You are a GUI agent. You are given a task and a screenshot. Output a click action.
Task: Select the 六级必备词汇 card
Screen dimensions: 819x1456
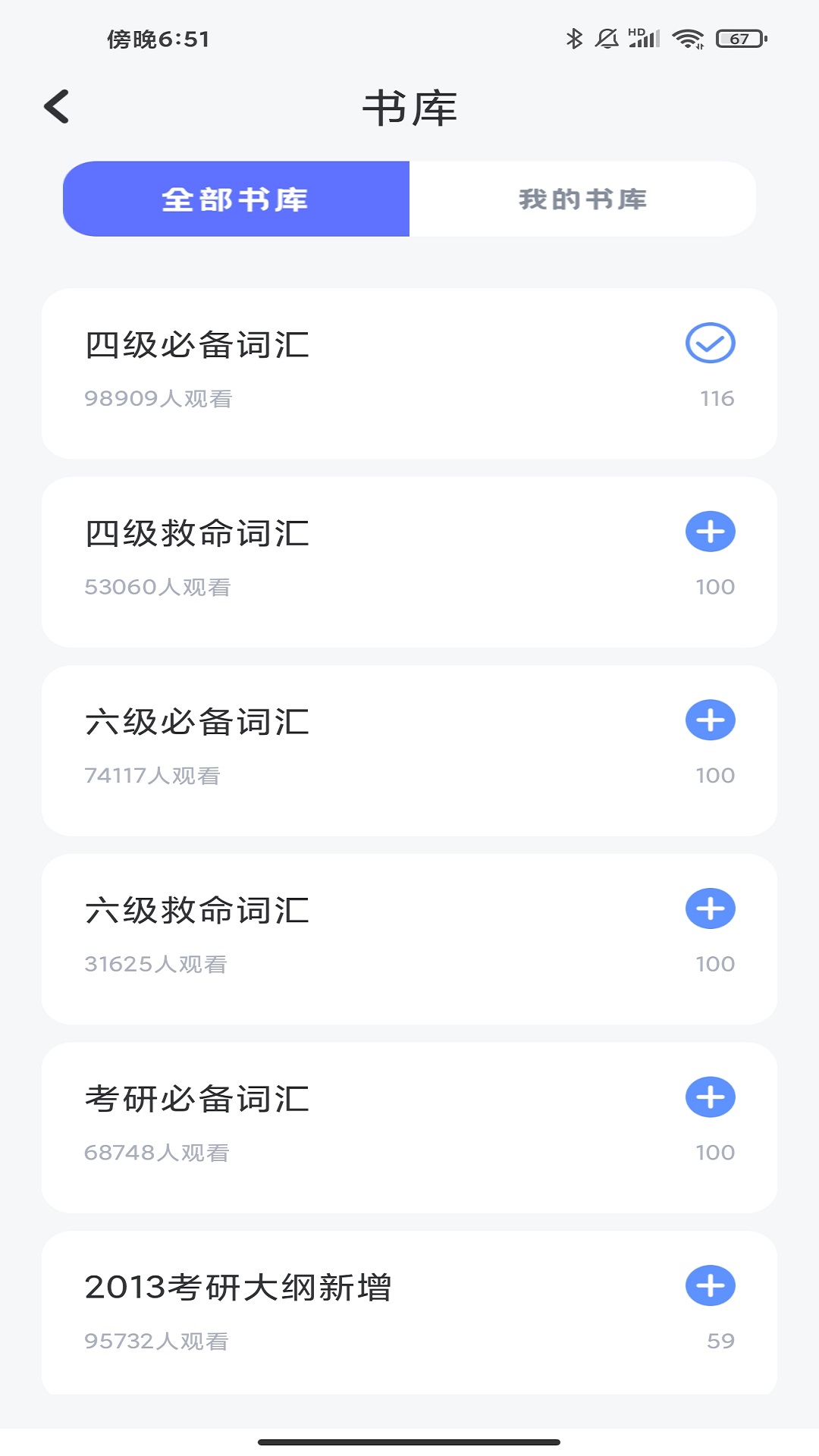pyautogui.click(x=303, y=747)
